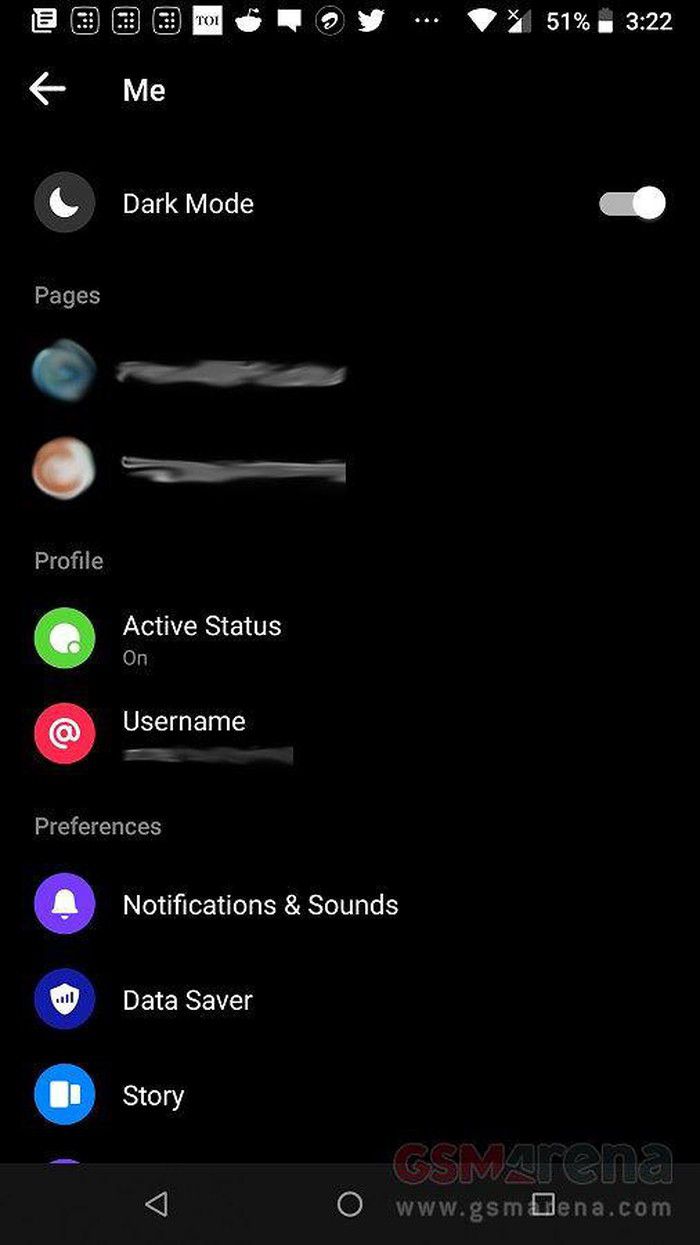Open Notifications & Sounds preferences

tap(350, 904)
